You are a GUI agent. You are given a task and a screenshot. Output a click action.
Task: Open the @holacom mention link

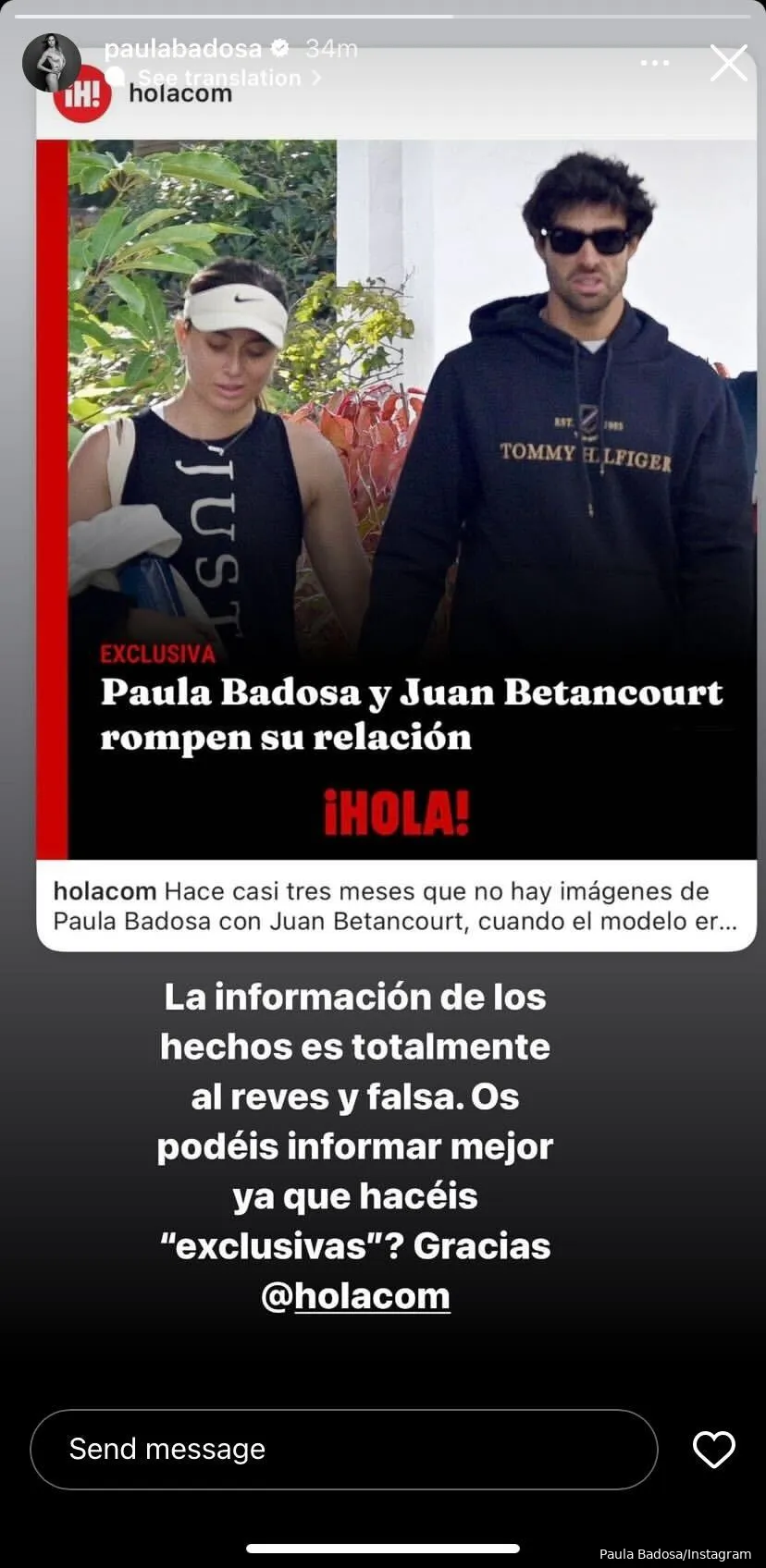pyautogui.click(x=356, y=1296)
